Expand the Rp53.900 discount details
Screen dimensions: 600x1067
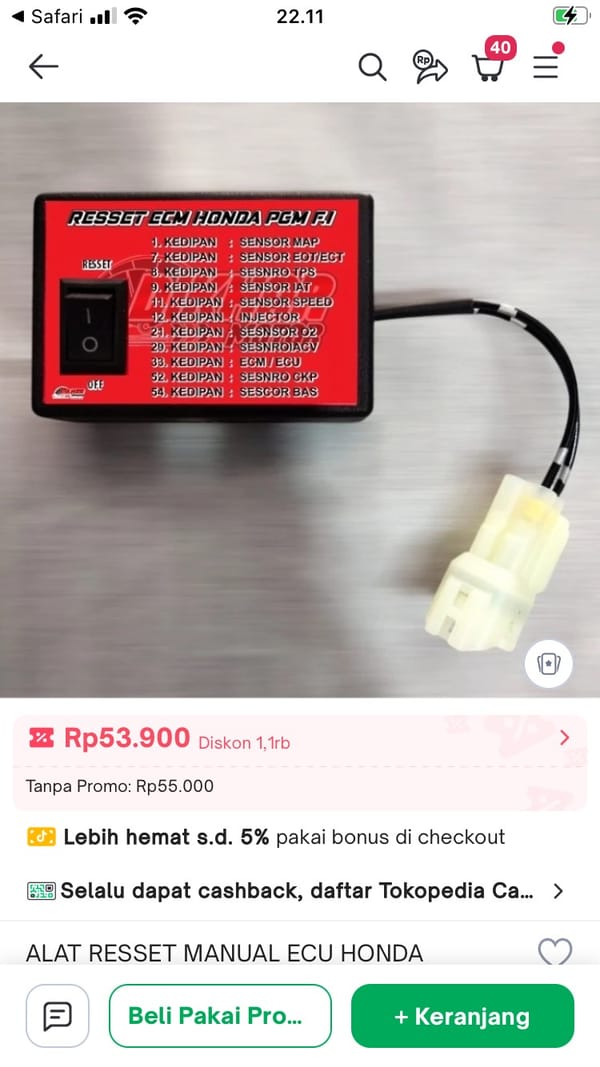(x=564, y=738)
